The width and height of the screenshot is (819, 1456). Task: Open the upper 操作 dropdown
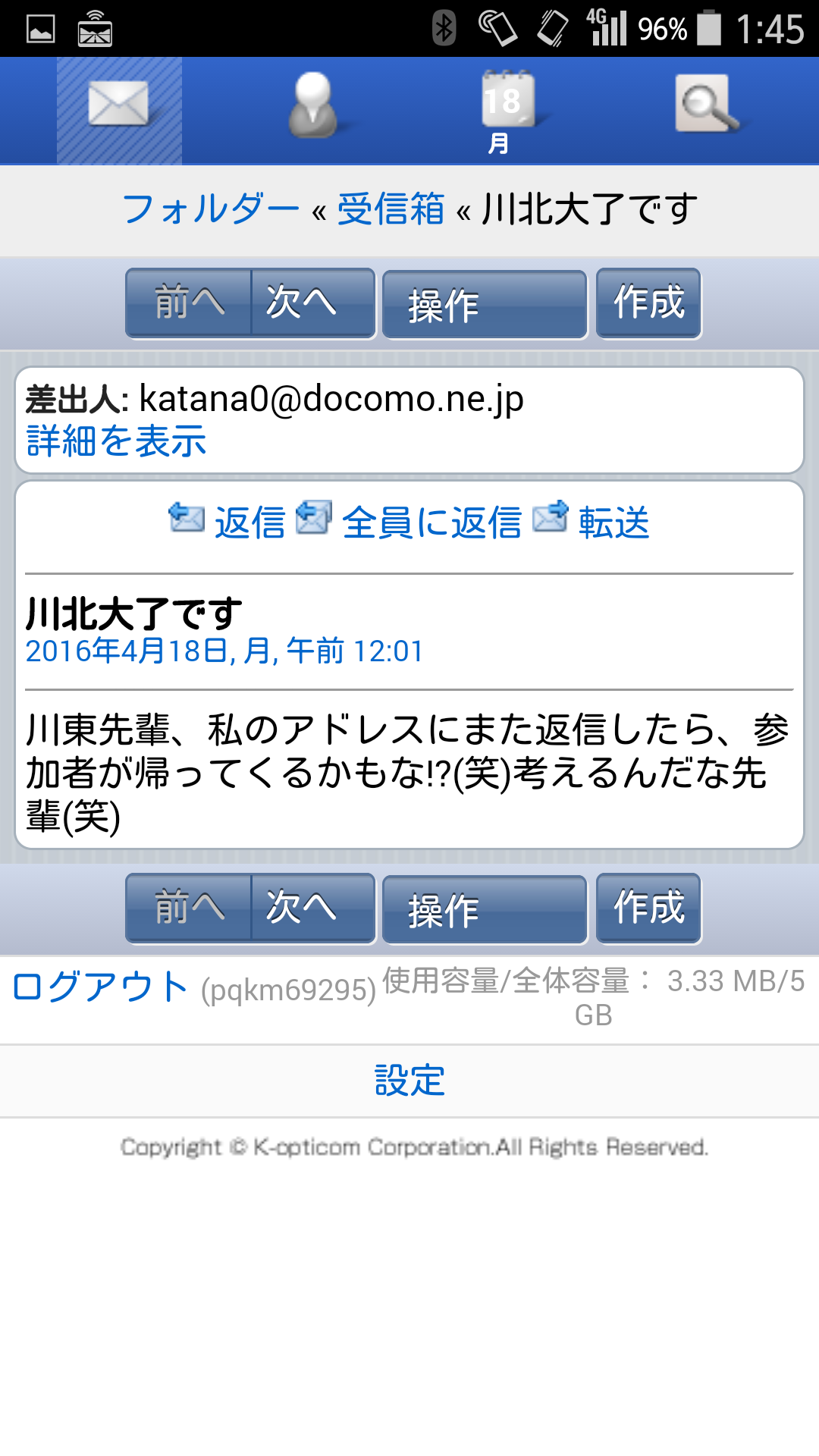pos(485,305)
